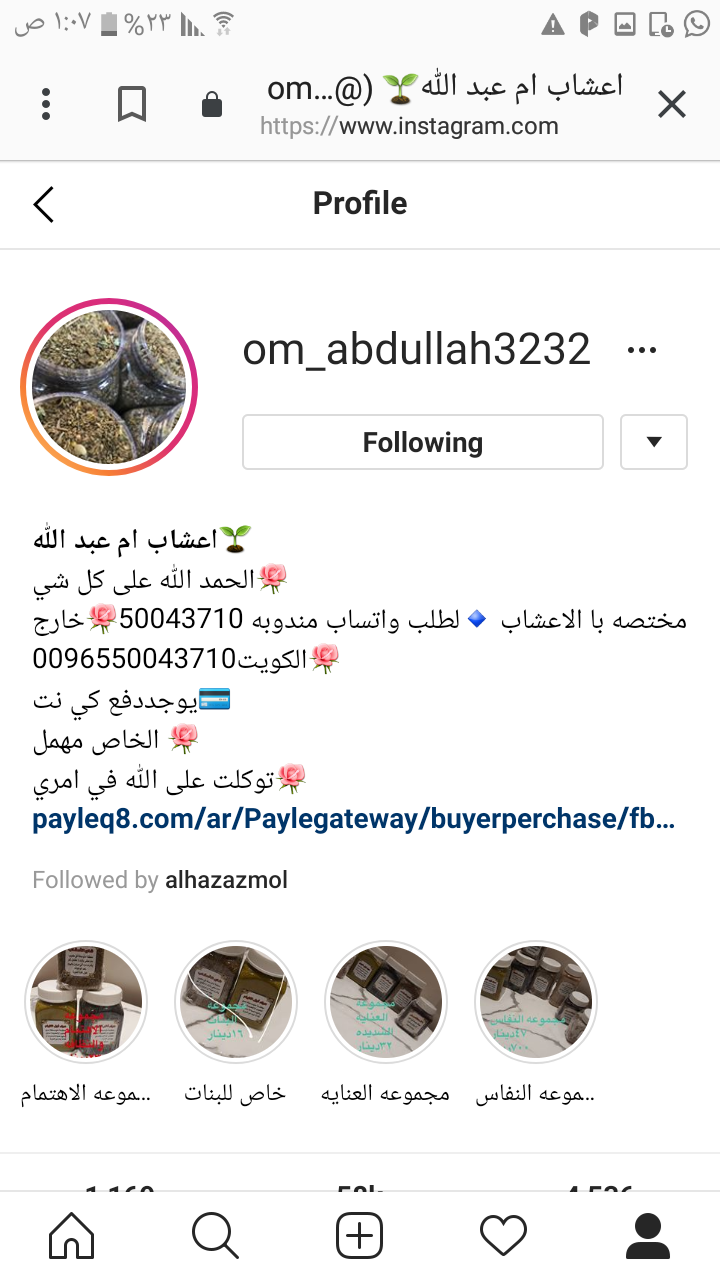This screenshot has height=1280, width=720.
Task: Open follower alhazazmol's profile
Action: pyautogui.click(x=226, y=880)
